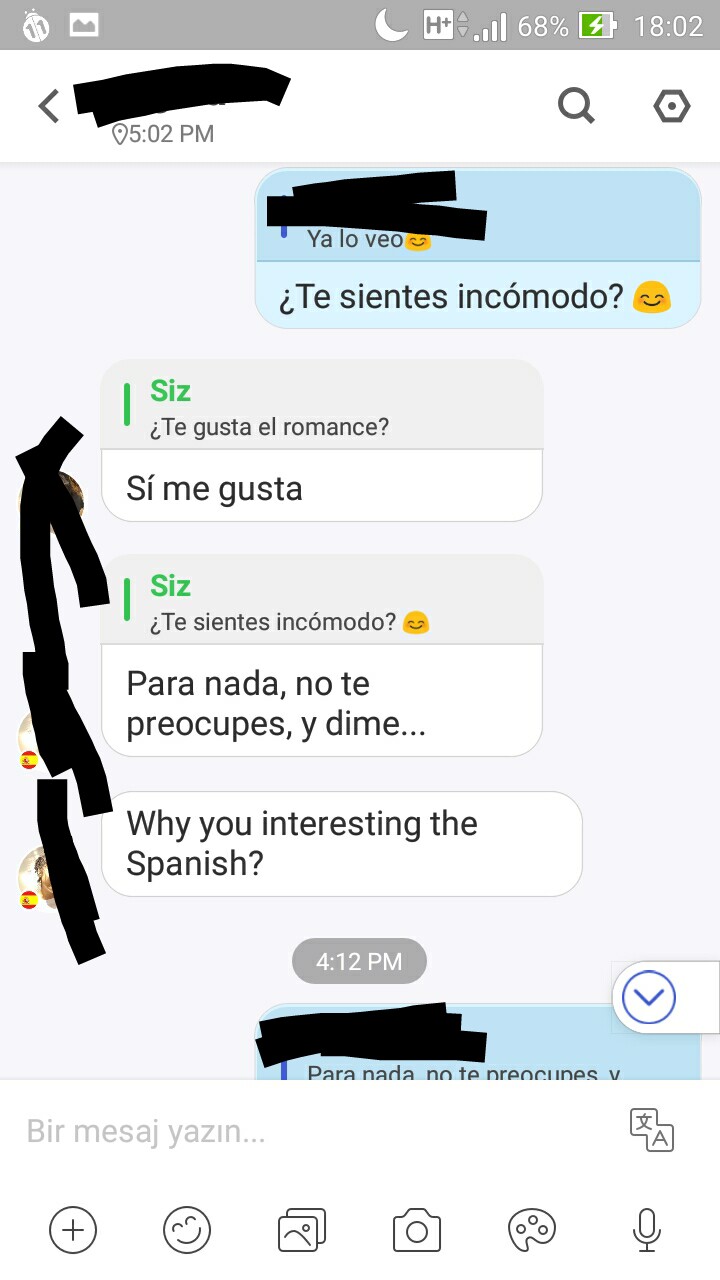Record a voice message with the microphone

(x=647, y=1229)
